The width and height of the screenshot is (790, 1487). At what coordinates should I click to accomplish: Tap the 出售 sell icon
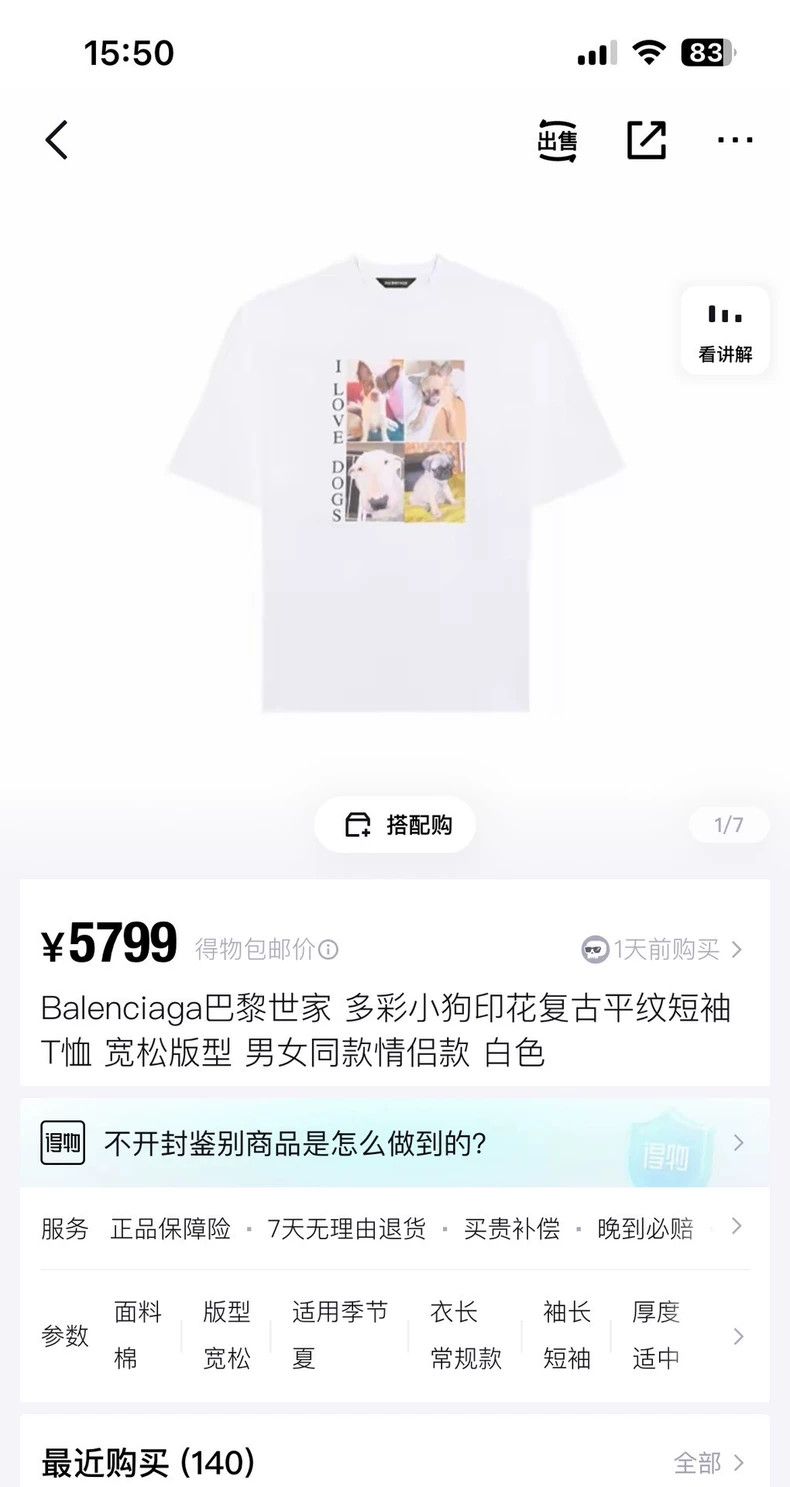558,140
